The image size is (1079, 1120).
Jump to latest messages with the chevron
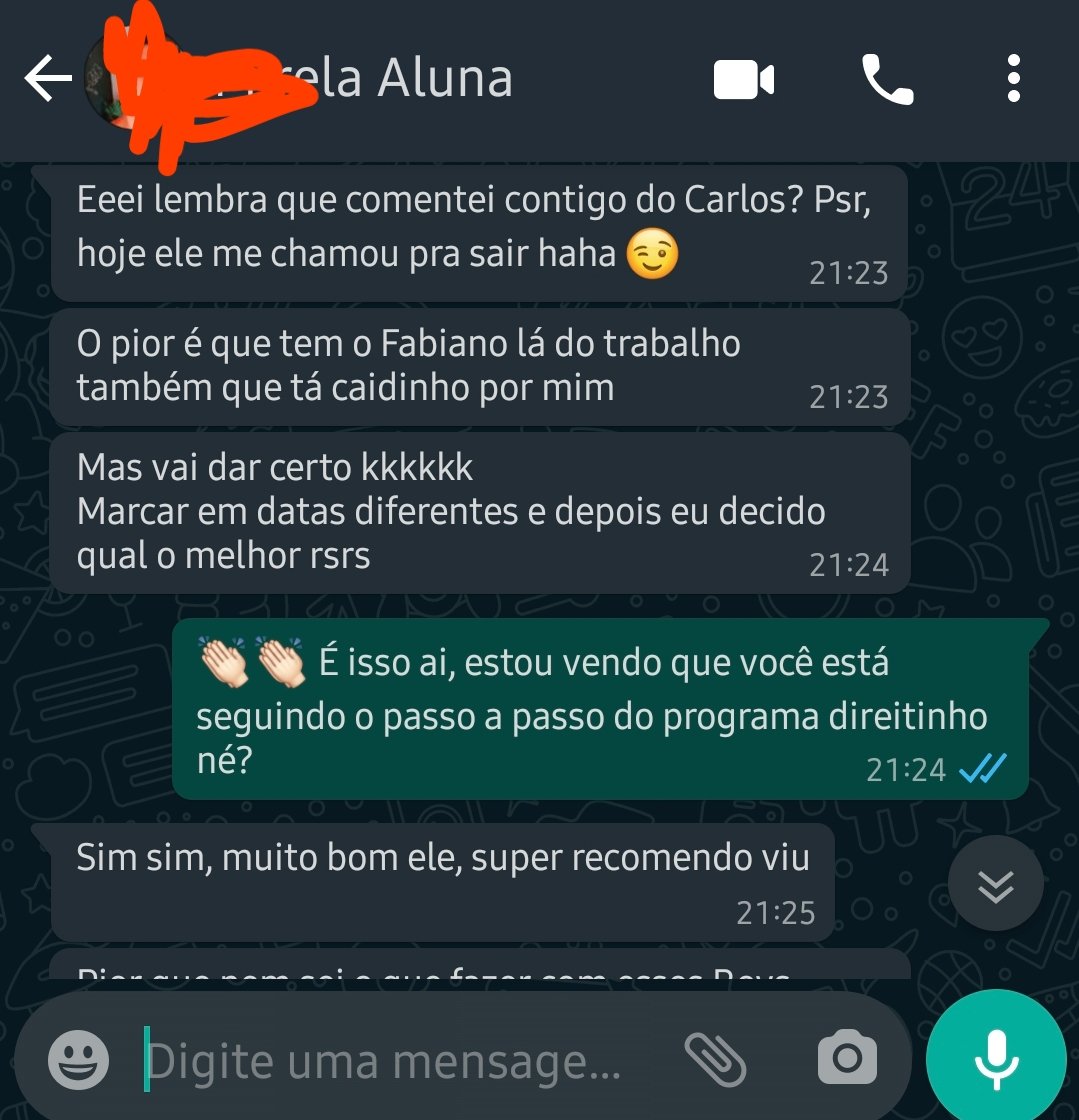tap(995, 883)
